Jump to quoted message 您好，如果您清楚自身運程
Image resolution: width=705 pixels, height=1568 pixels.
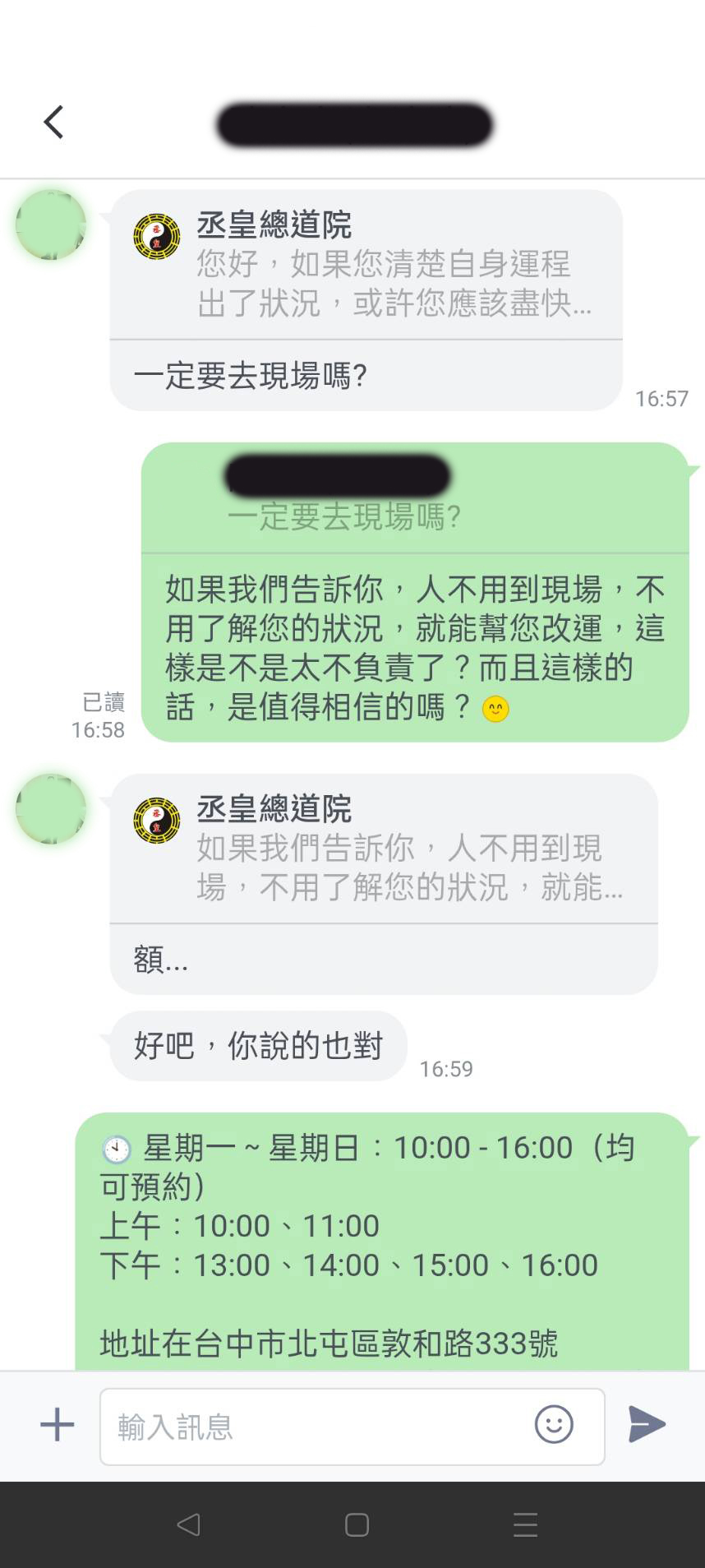pyautogui.click(x=366, y=266)
